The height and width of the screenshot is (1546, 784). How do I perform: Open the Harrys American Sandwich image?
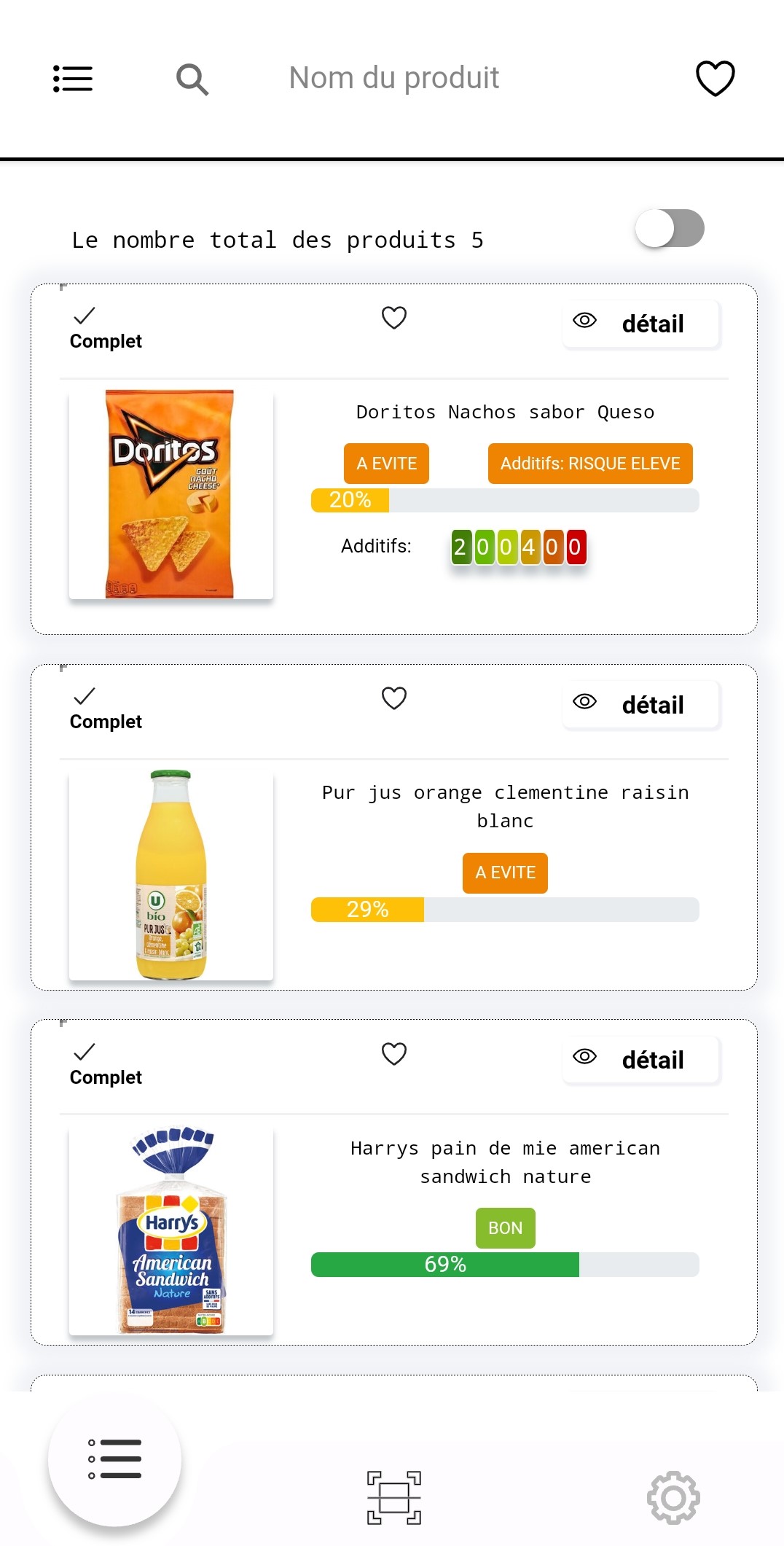tap(171, 1230)
